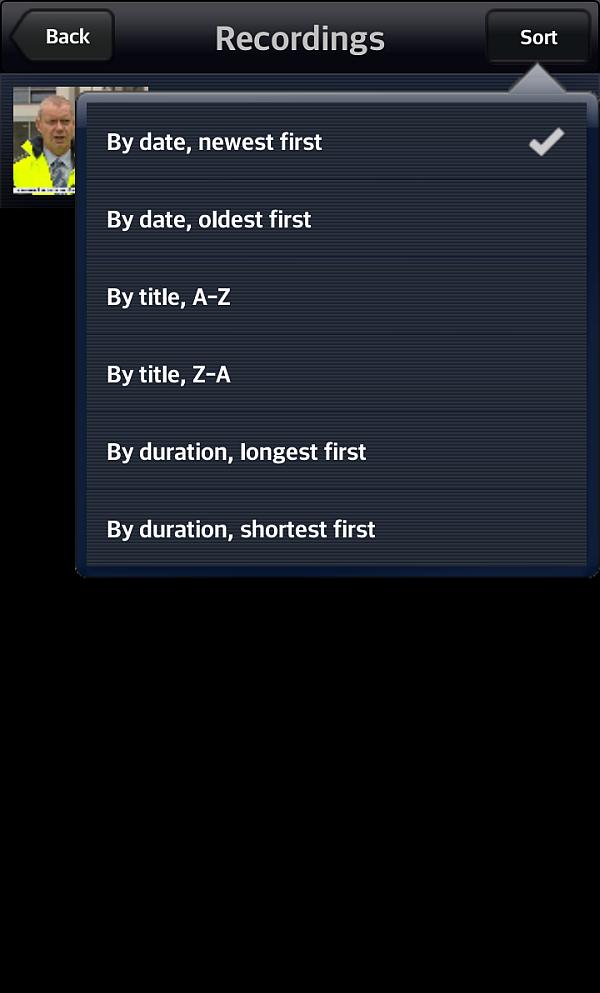
Task: Close the Sort dropdown button
Action: point(538,37)
